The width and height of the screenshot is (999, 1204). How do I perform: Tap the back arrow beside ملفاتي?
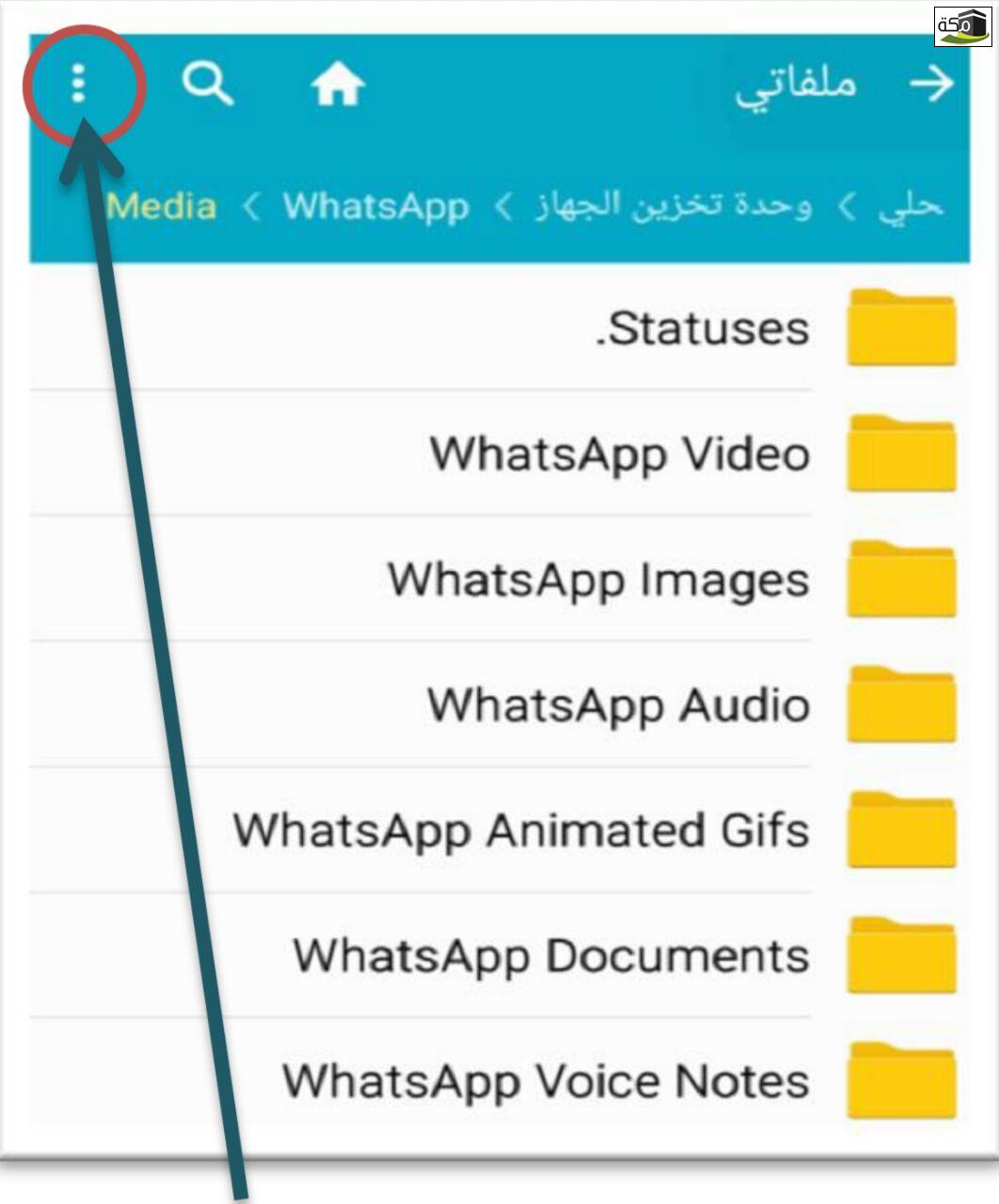pos(931,85)
